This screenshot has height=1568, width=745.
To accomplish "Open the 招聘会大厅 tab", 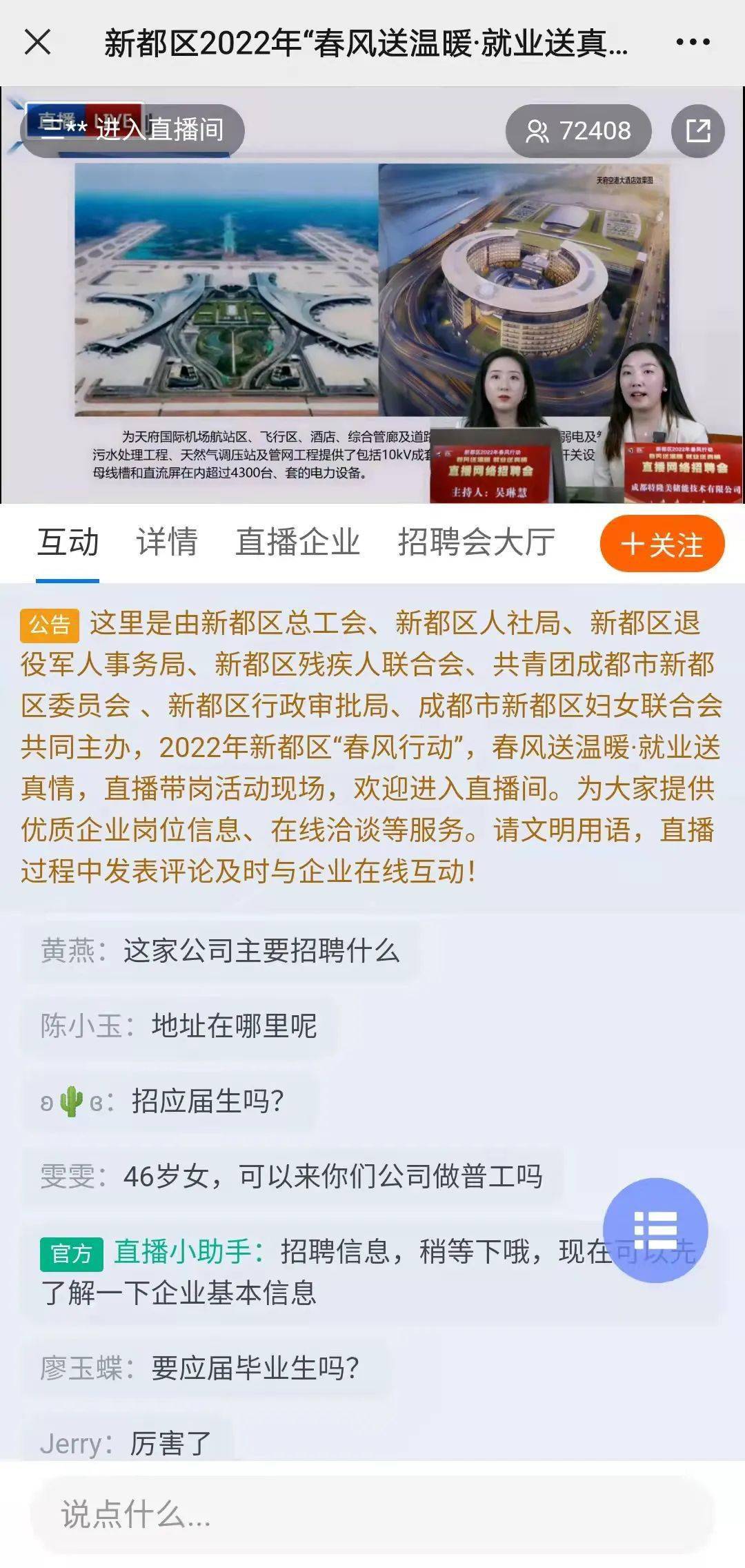I will tap(477, 542).
